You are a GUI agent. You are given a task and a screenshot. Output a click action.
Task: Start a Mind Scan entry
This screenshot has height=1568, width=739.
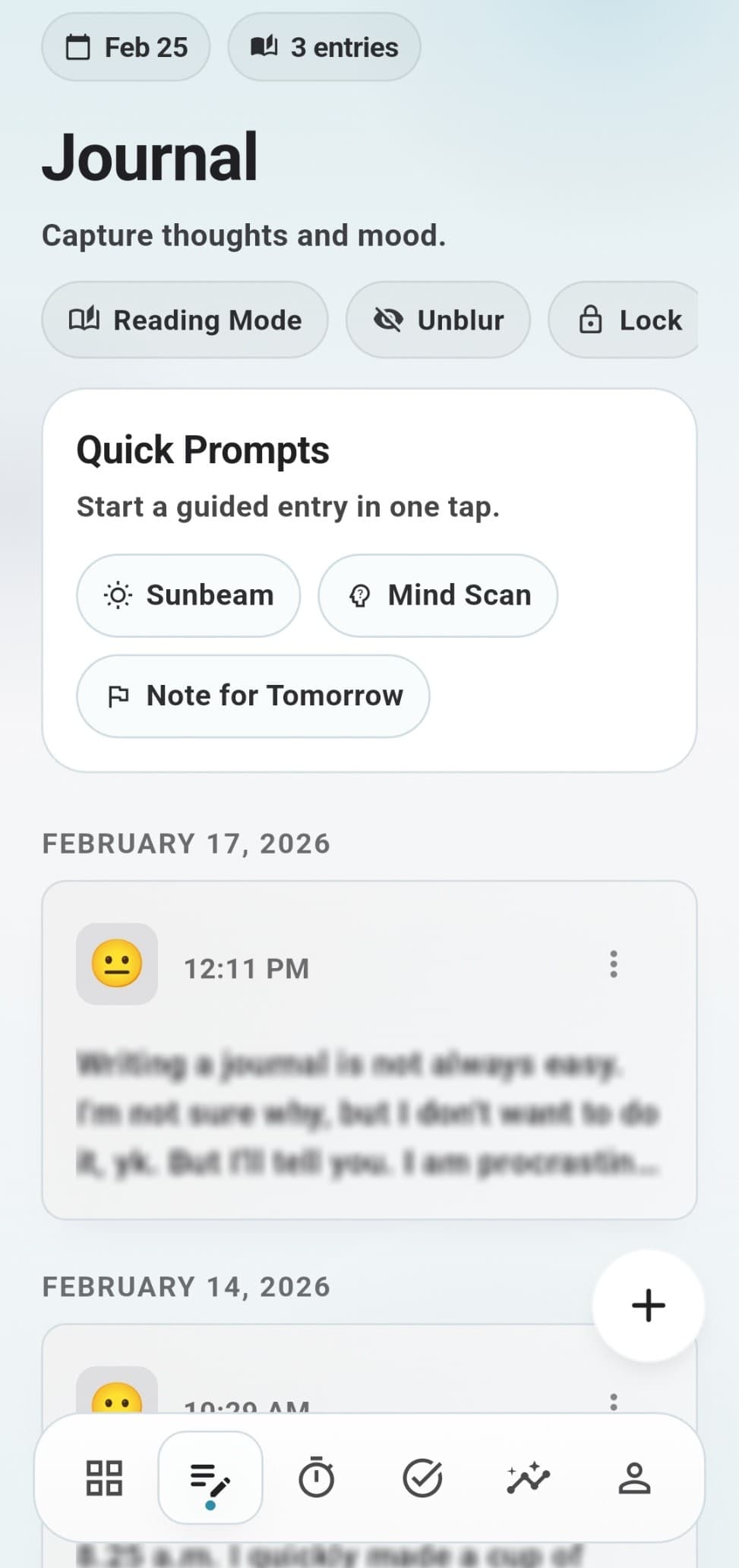coord(439,595)
